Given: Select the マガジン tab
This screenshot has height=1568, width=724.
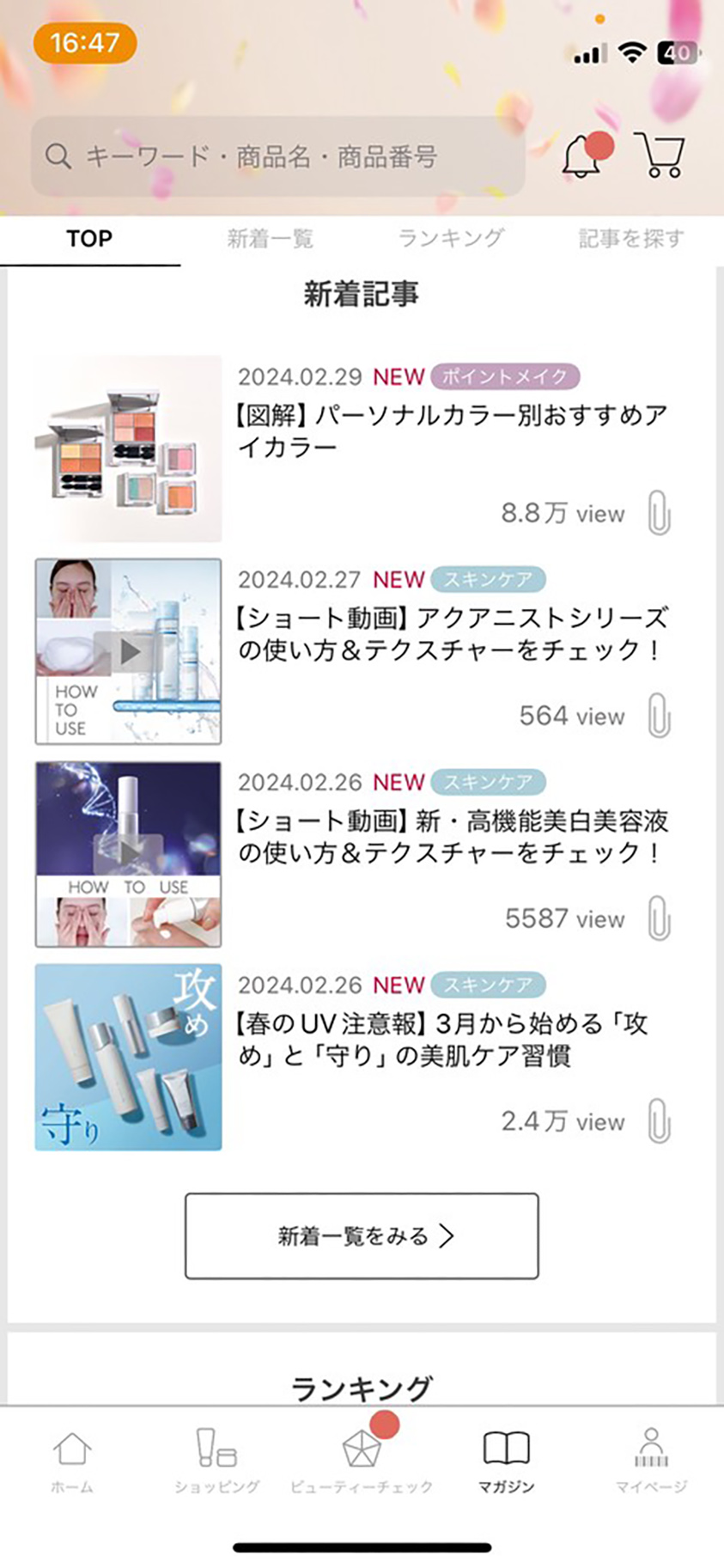Looking at the screenshot, I should pos(506,1461).
